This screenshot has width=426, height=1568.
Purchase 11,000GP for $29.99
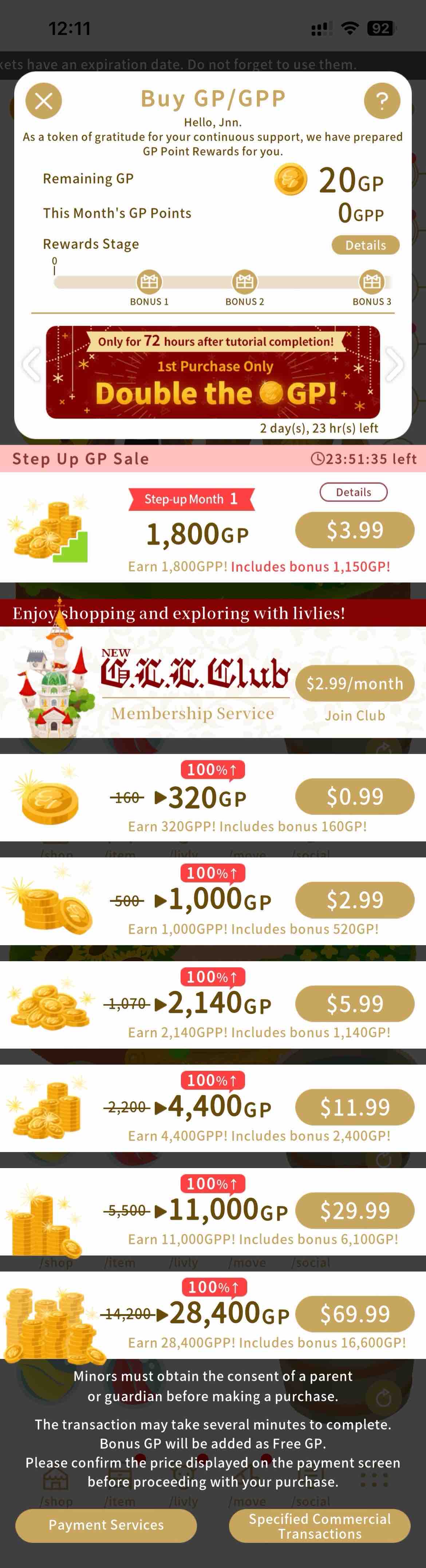pos(354,1210)
